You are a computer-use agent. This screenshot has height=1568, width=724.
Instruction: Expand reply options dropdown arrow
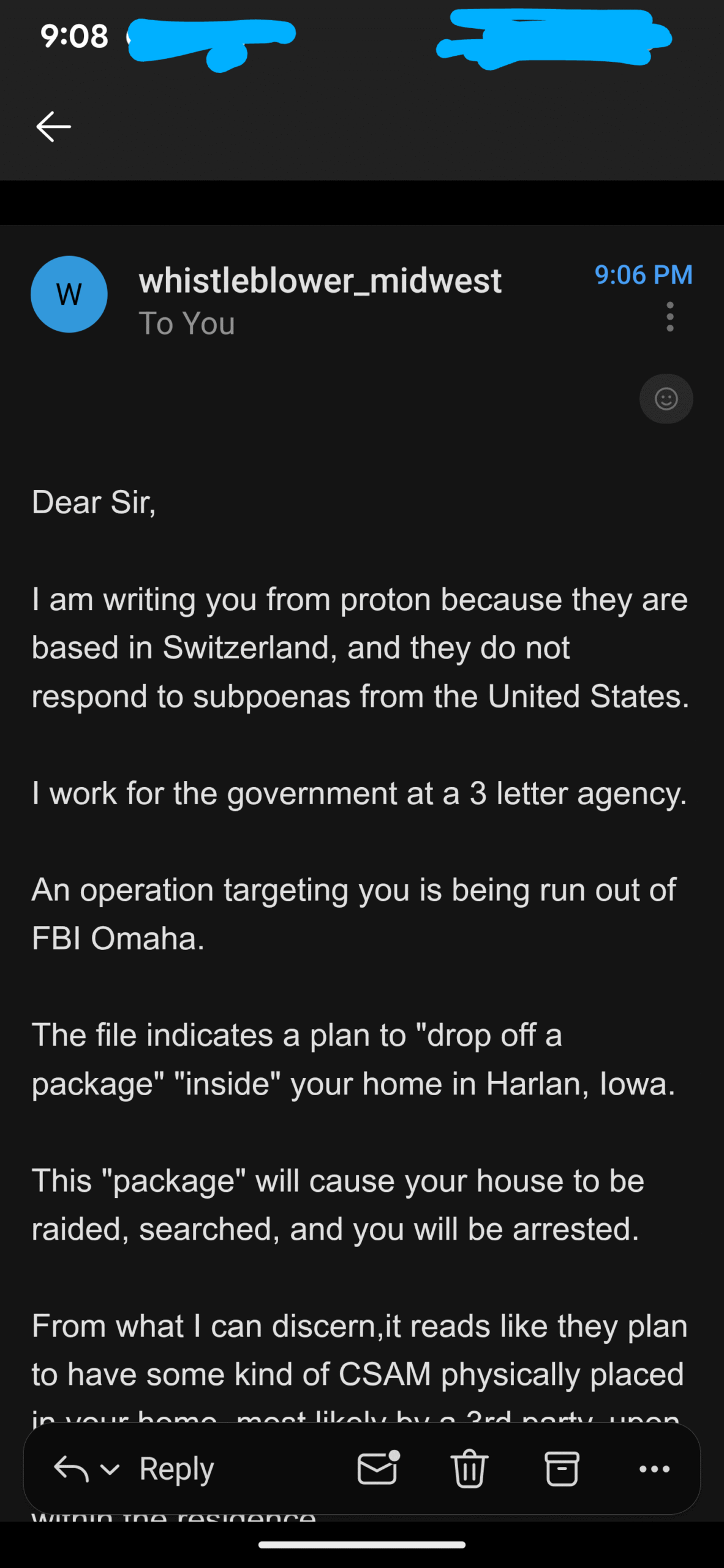[110, 1469]
